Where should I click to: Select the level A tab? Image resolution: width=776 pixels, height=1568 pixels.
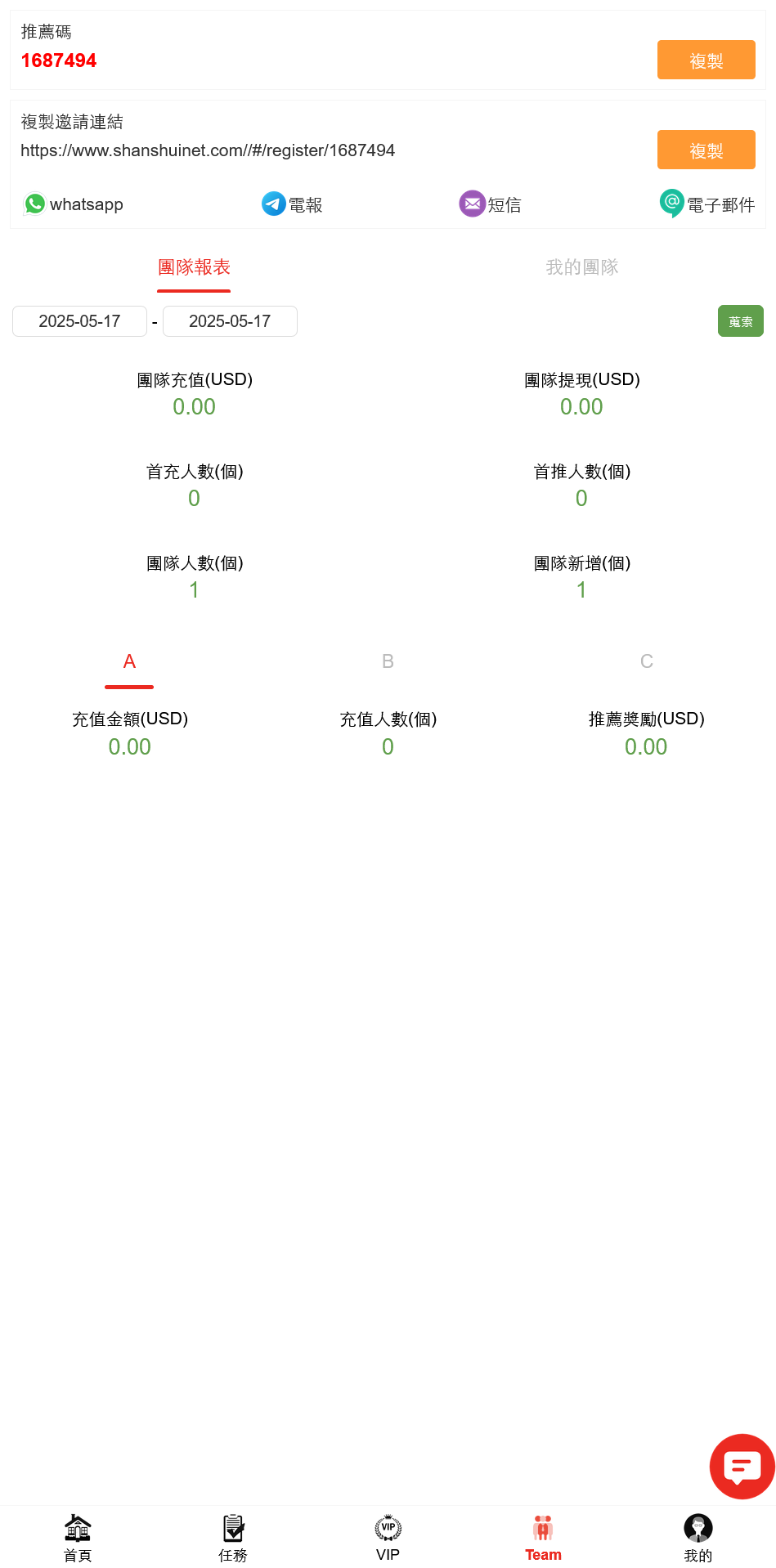[x=128, y=662]
